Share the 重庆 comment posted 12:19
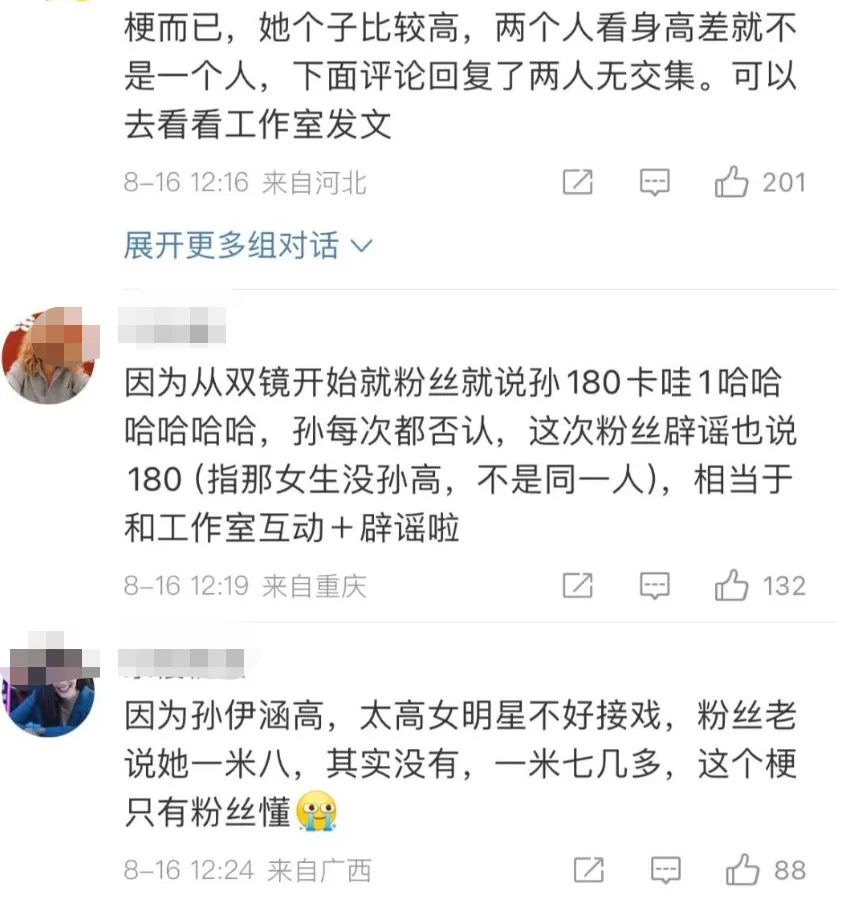Screen dimensions: 842x902 pos(578,585)
